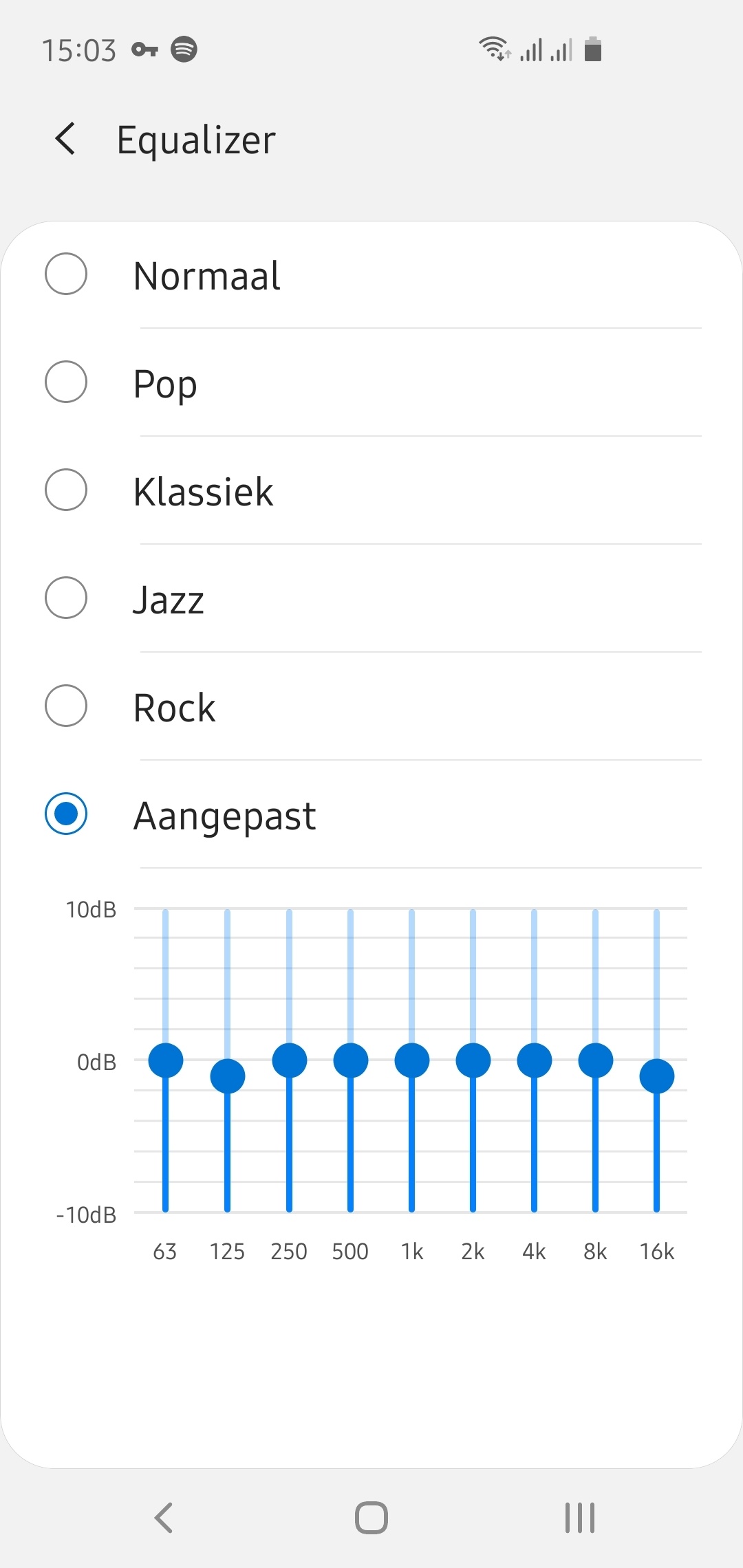The image size is (743, 1568).
Task: Switch to the Jazz preset
Action: coord(371,598)
